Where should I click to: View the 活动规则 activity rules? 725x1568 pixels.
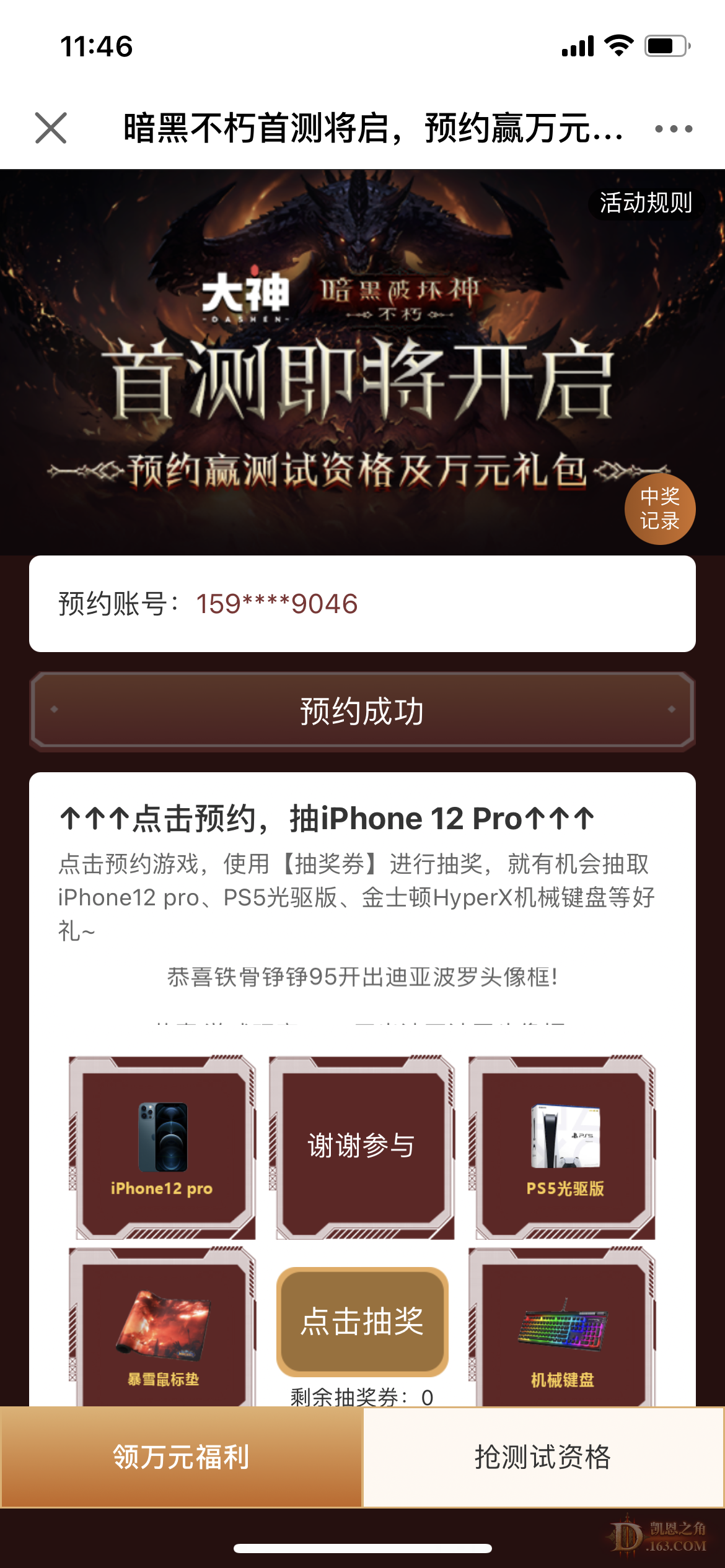tap(646, 203)
